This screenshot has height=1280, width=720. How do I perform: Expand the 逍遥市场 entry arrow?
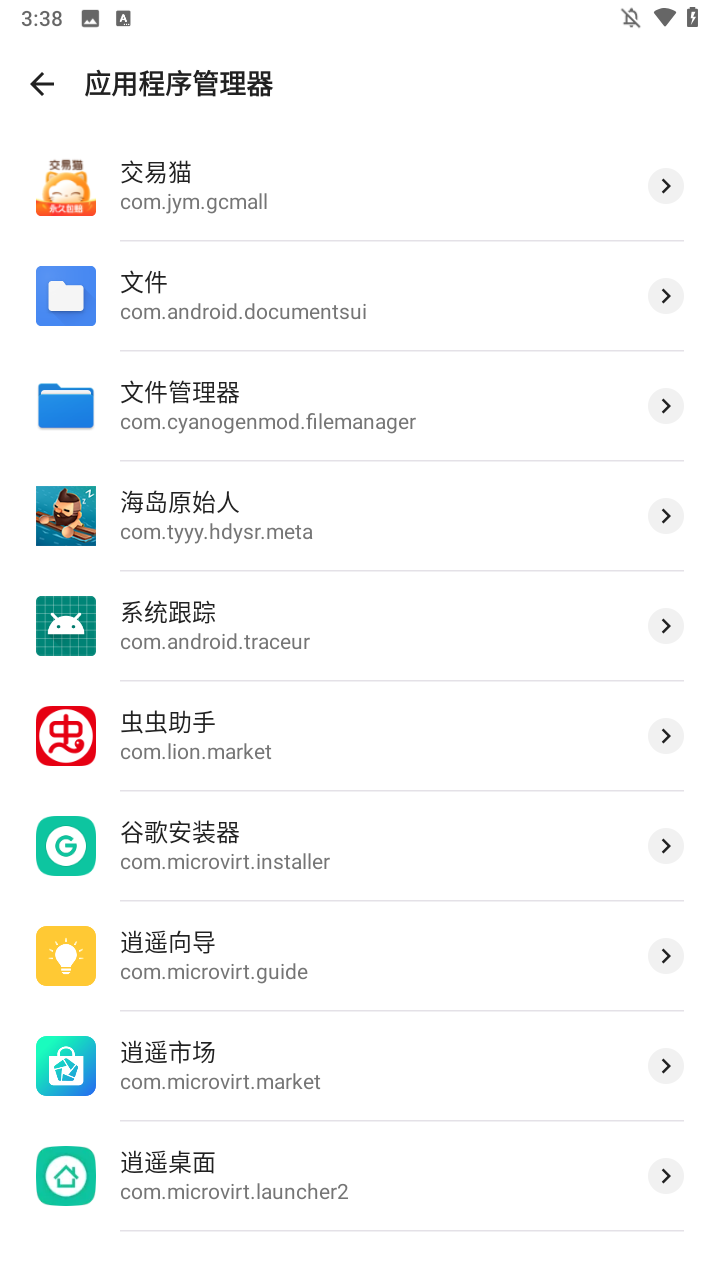tap(665, 1065)
